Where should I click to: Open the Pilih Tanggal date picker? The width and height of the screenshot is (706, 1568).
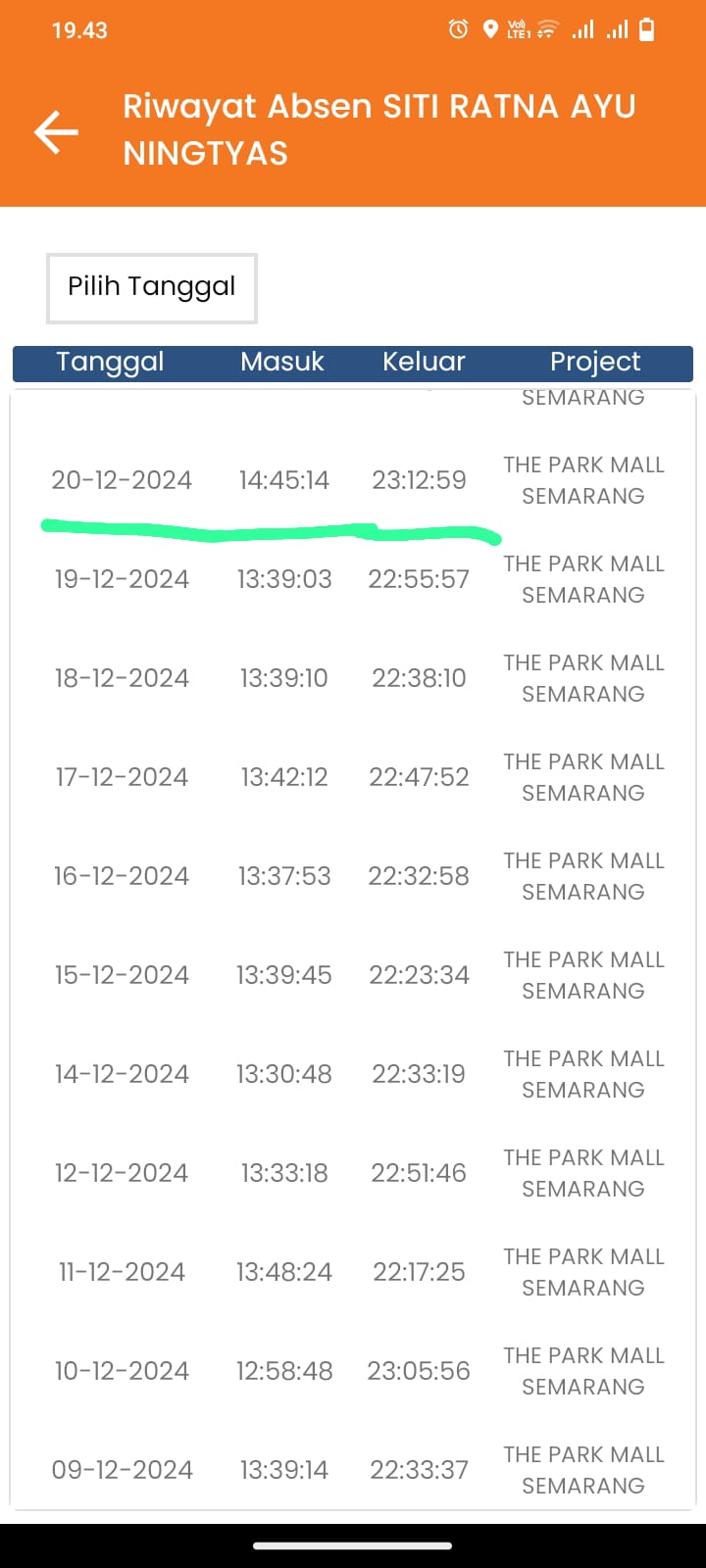(152, 288)
